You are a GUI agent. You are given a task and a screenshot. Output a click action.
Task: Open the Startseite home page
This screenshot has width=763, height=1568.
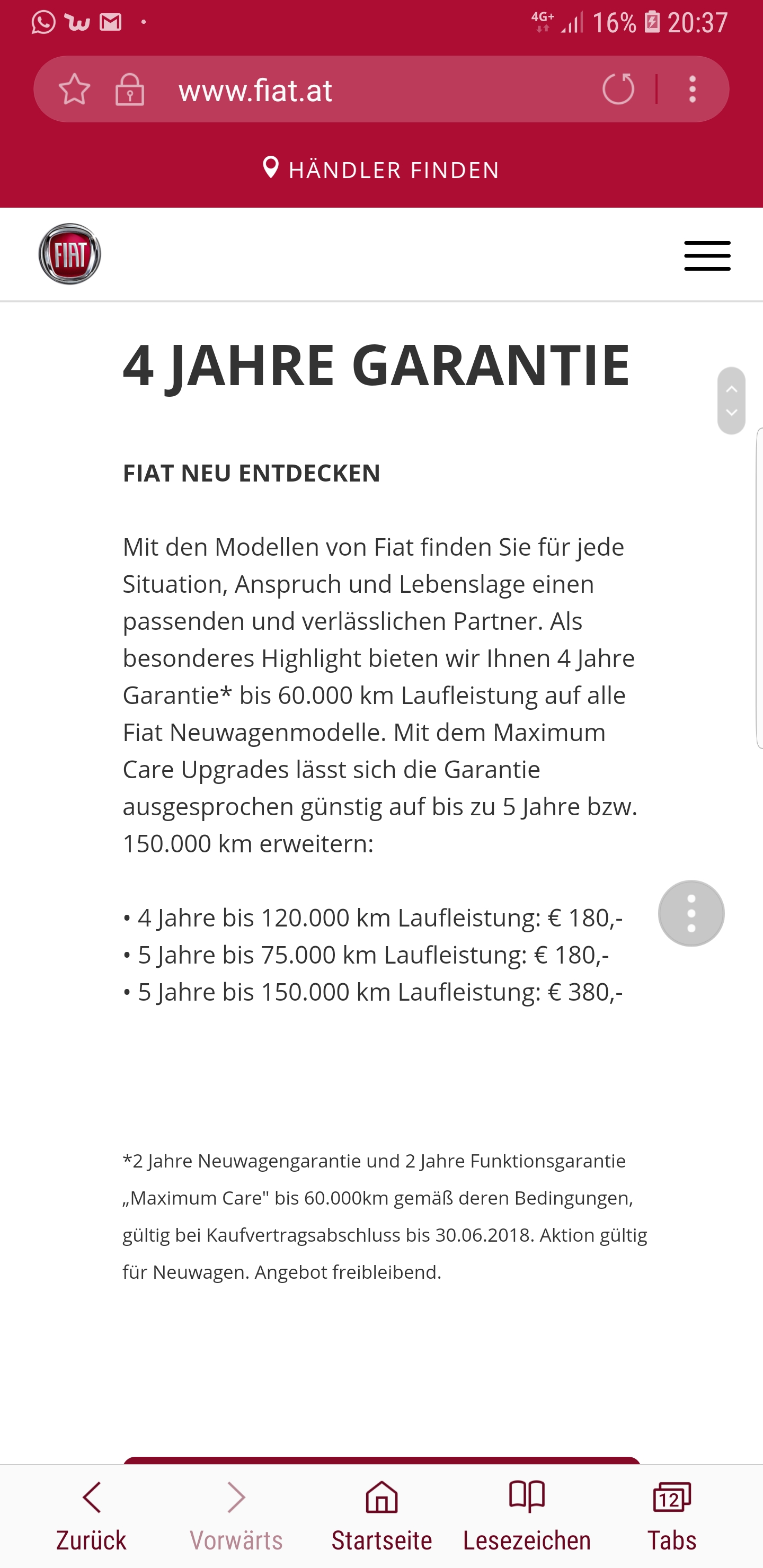point(382,1516)
